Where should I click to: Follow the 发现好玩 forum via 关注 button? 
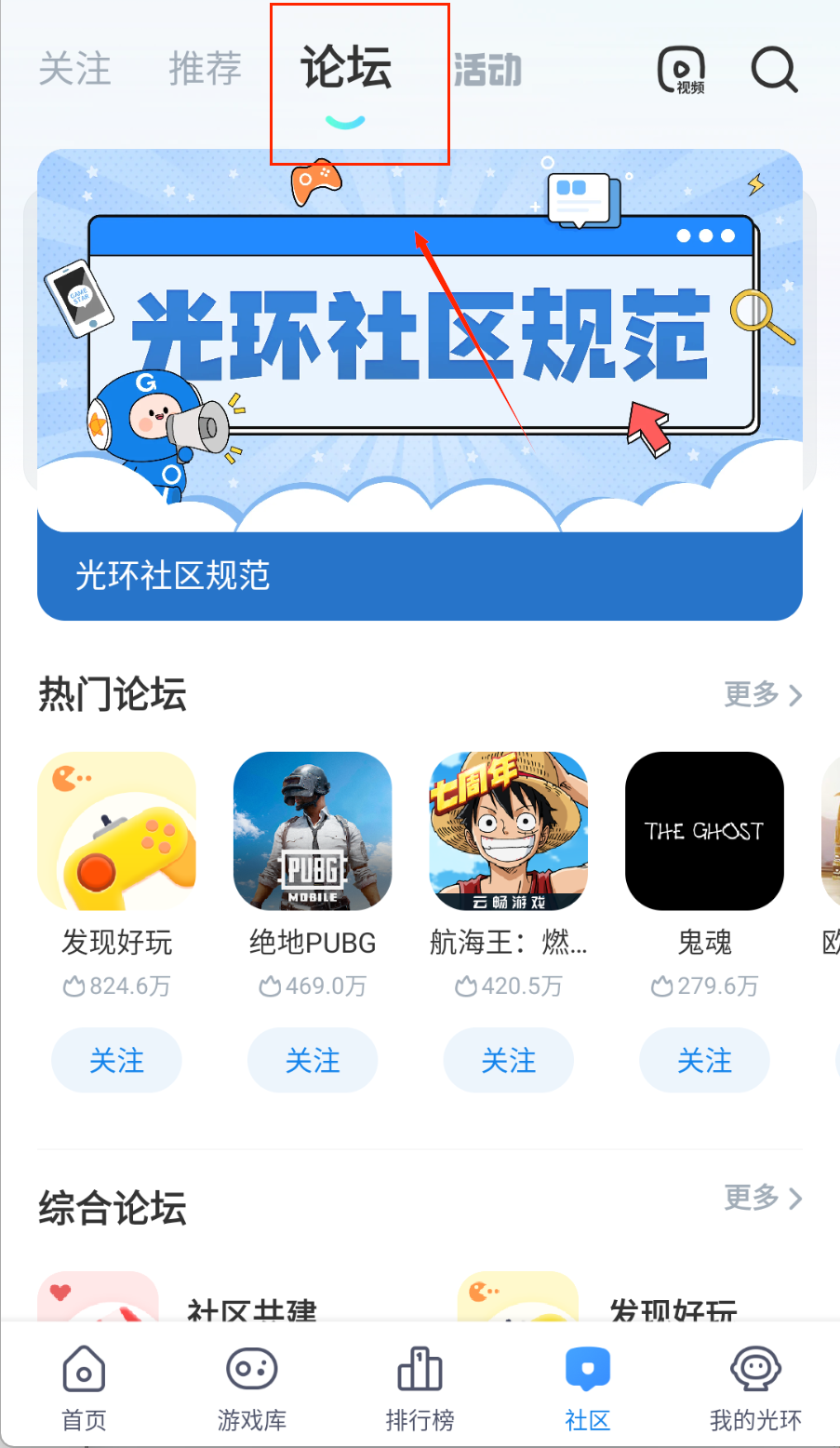click(117, 1060)
